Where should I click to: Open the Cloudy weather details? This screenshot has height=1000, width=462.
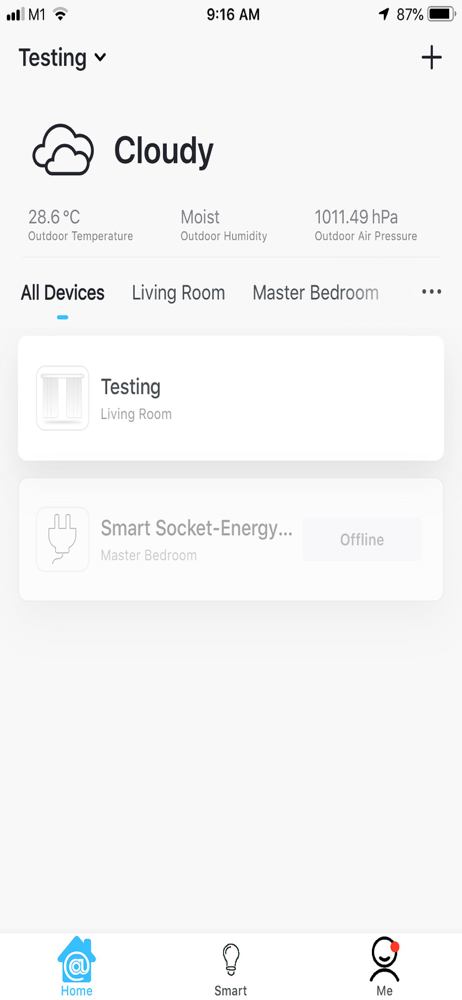pos(123,151)
